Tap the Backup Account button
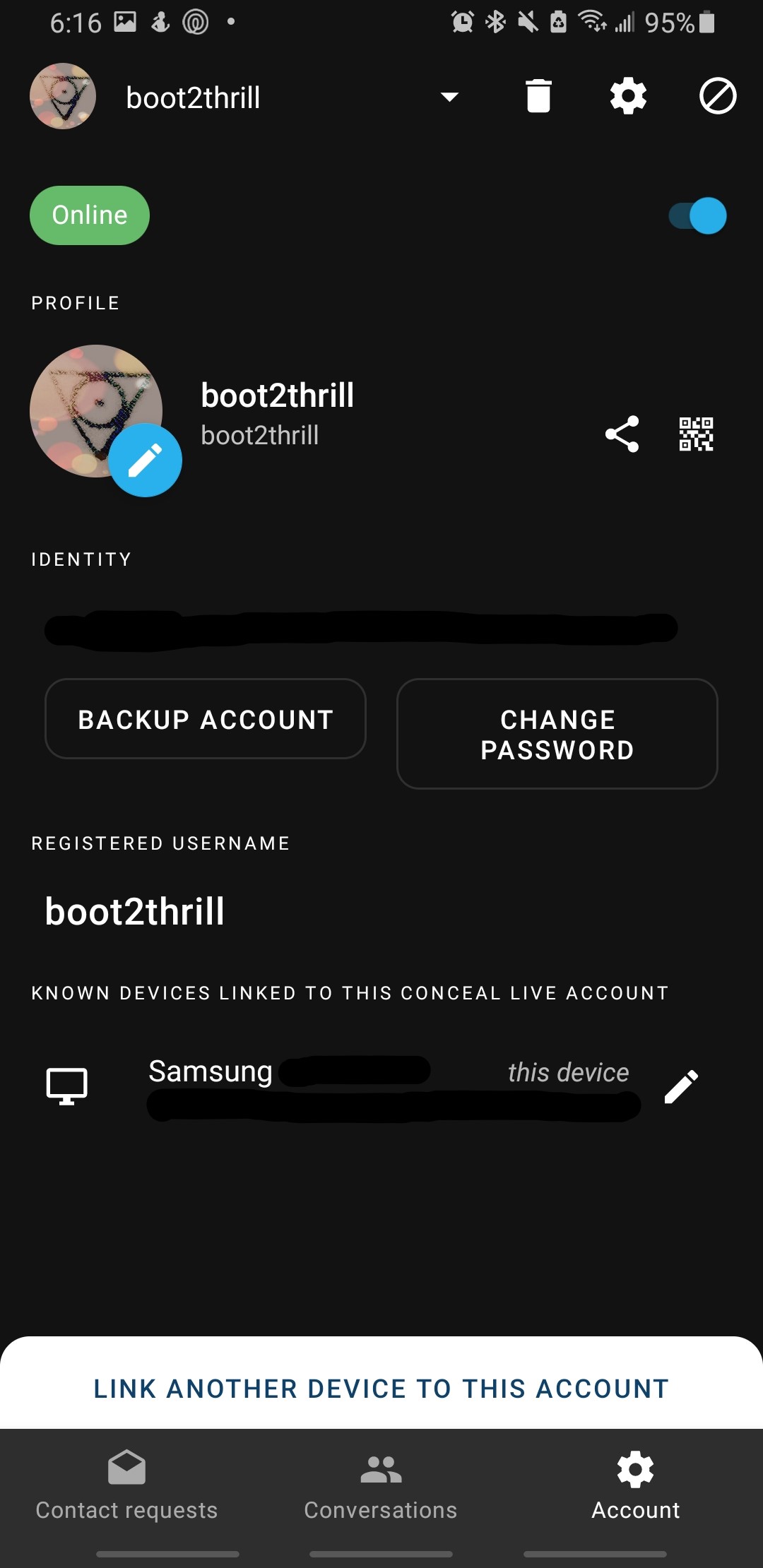 click(x=206, y=719)
